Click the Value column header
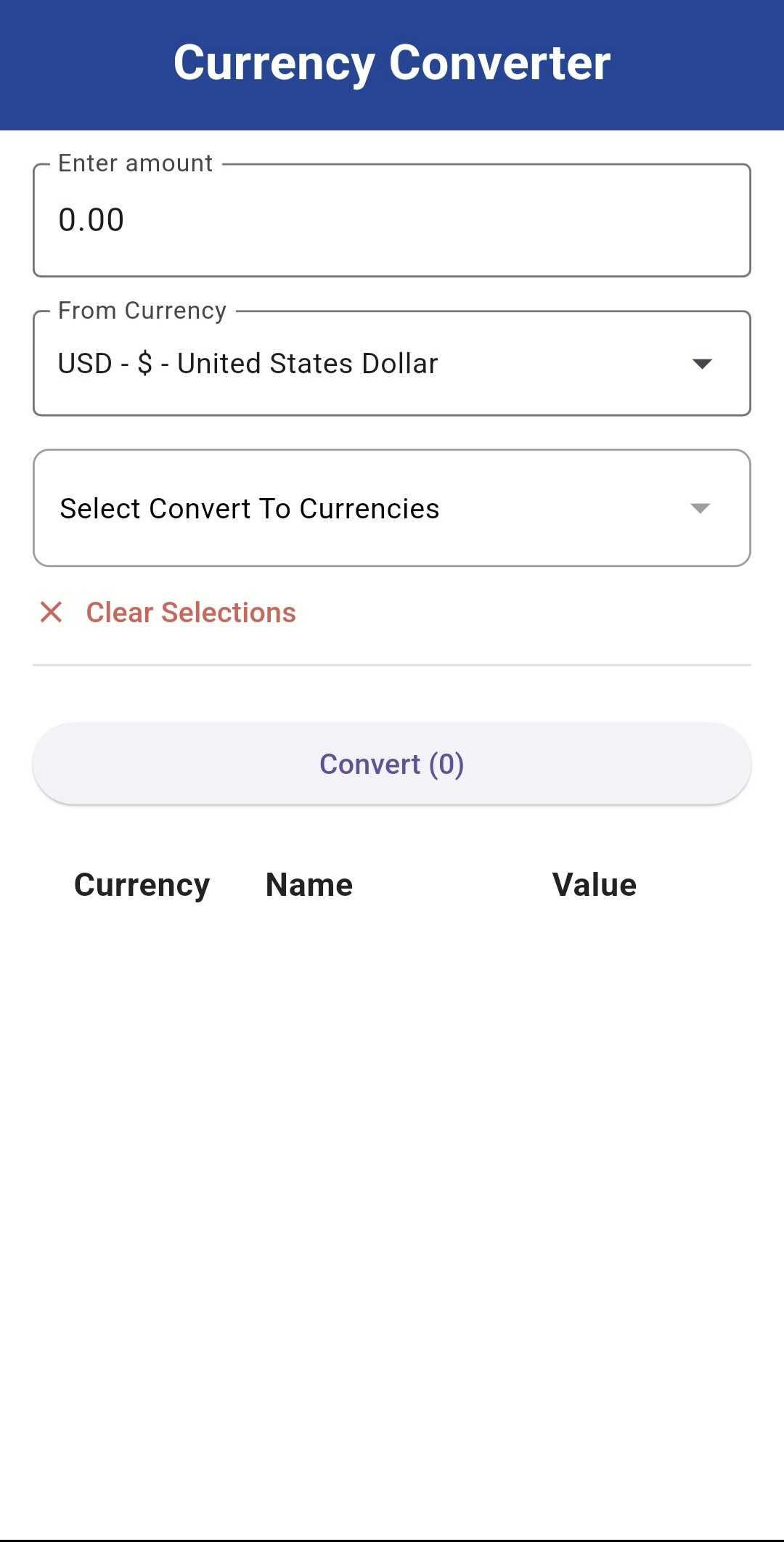The width and height of the screenshot is (784, 1542). (x=595, y=884)
